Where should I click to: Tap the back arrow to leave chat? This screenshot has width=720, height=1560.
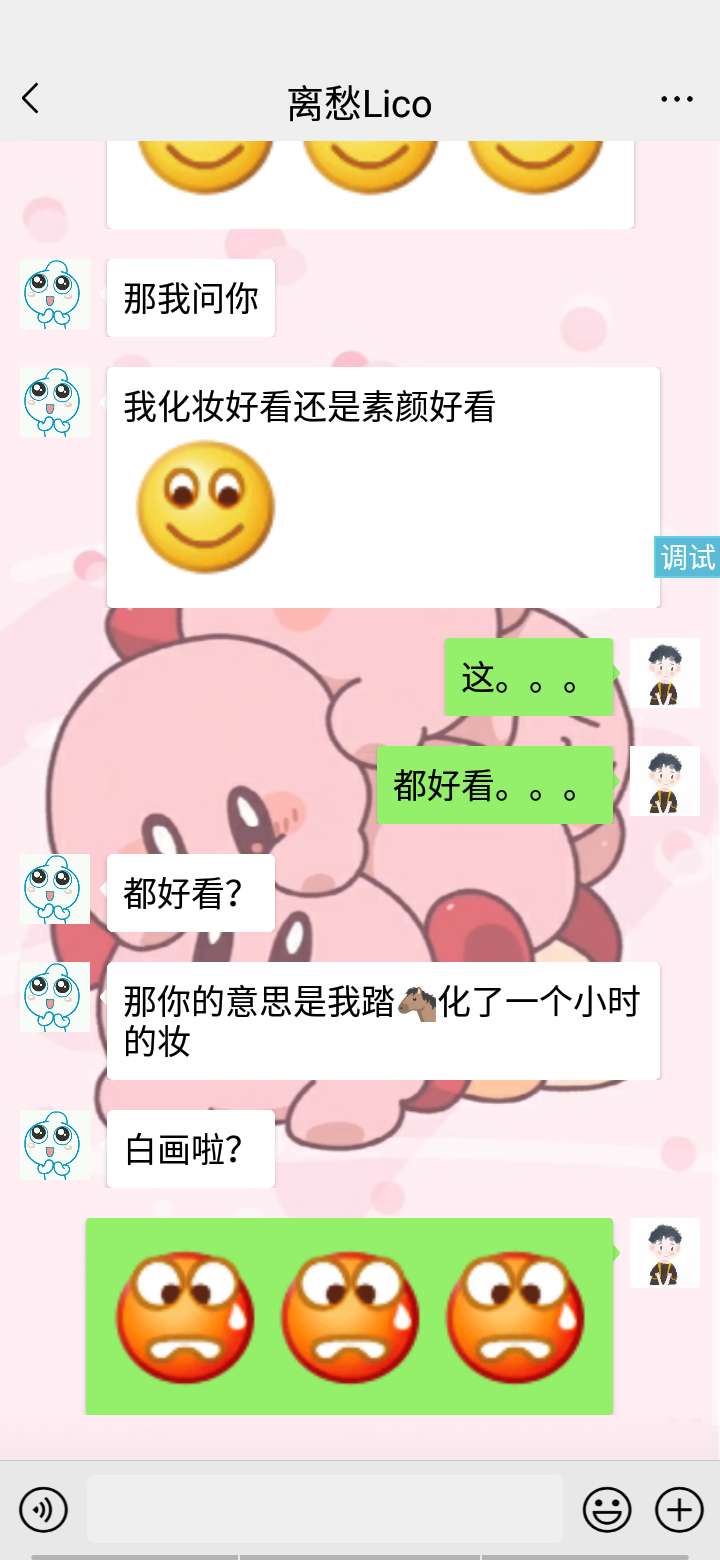30,99
